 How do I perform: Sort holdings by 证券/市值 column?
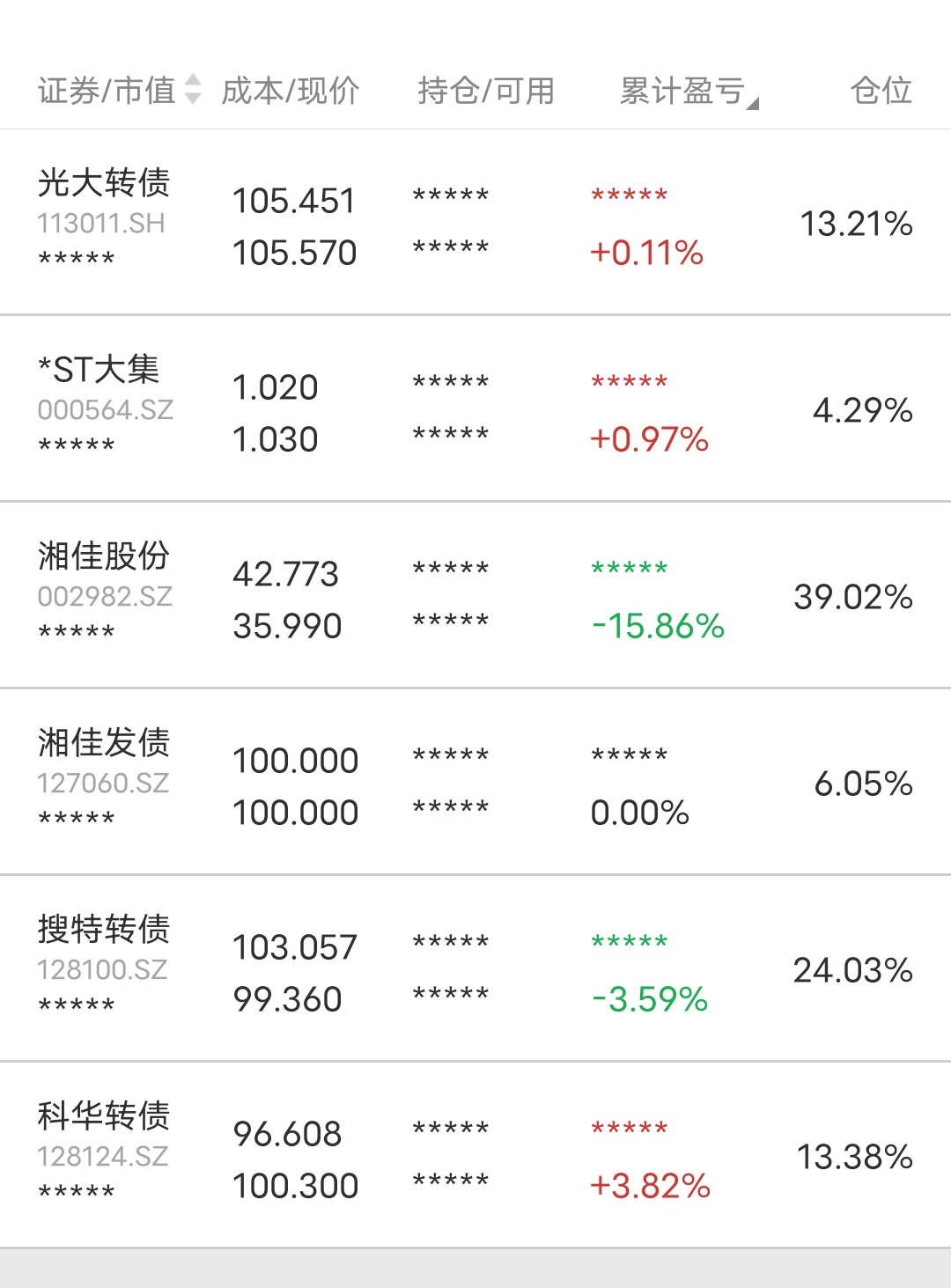click(119, 90)
